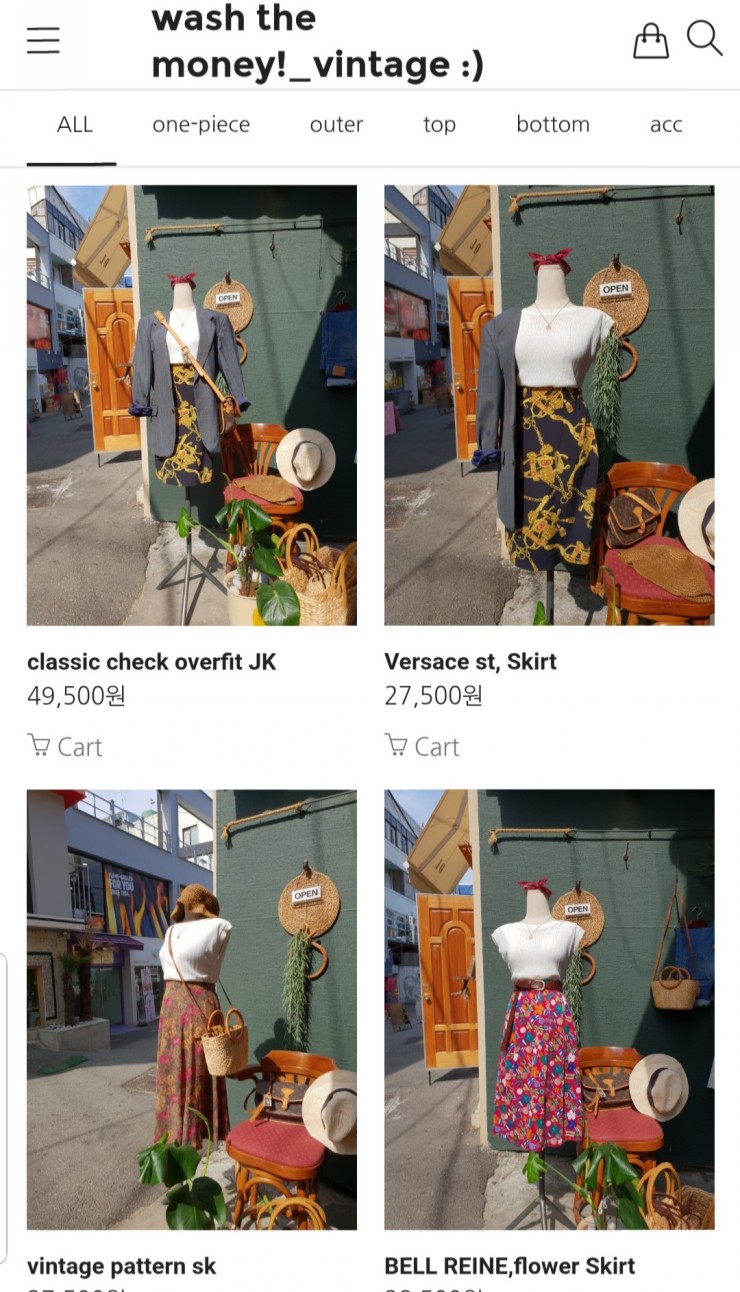Viewport: 740px width, 1292px height.
Task: View the BELL REINE,flower Skirt product photo
Action: point(549,1010)
